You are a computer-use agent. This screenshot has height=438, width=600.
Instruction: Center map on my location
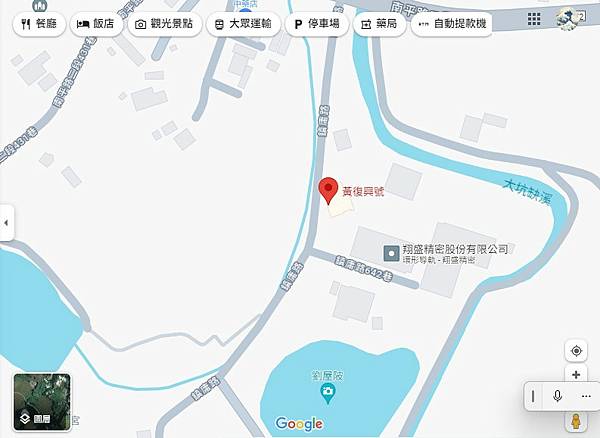pos(576,350)
